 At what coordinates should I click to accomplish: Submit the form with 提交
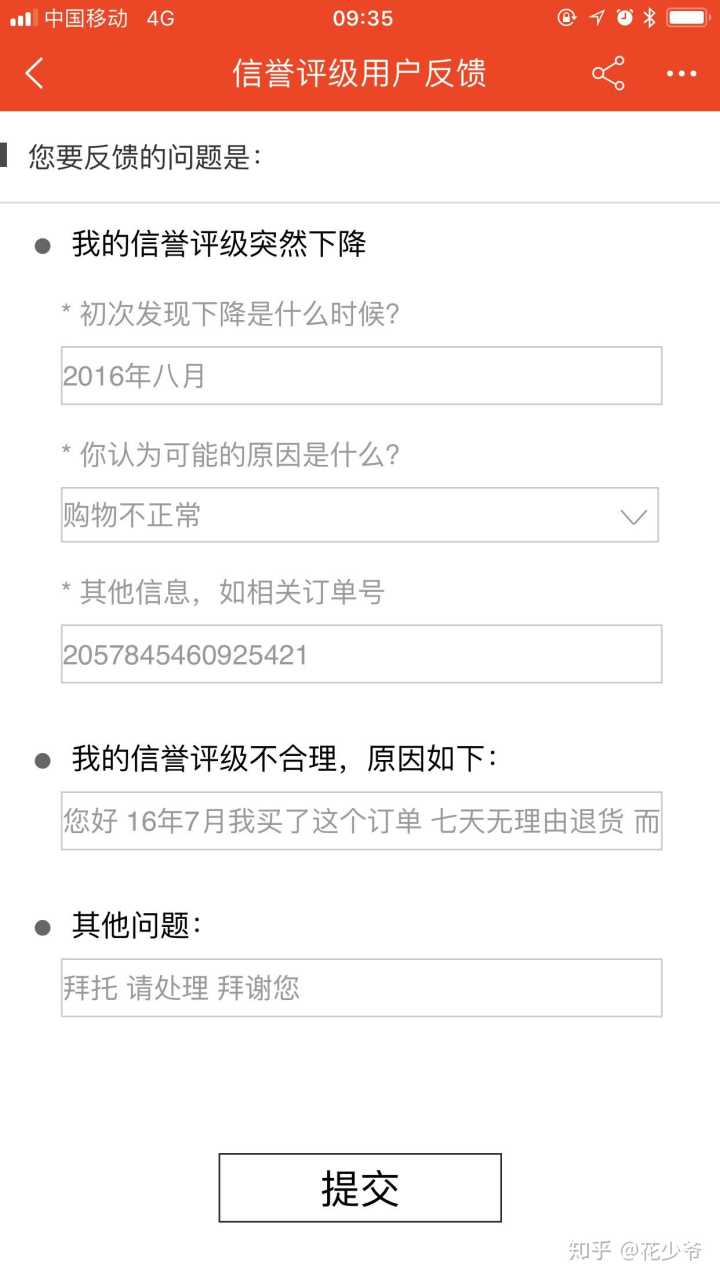click(360, 1188)
